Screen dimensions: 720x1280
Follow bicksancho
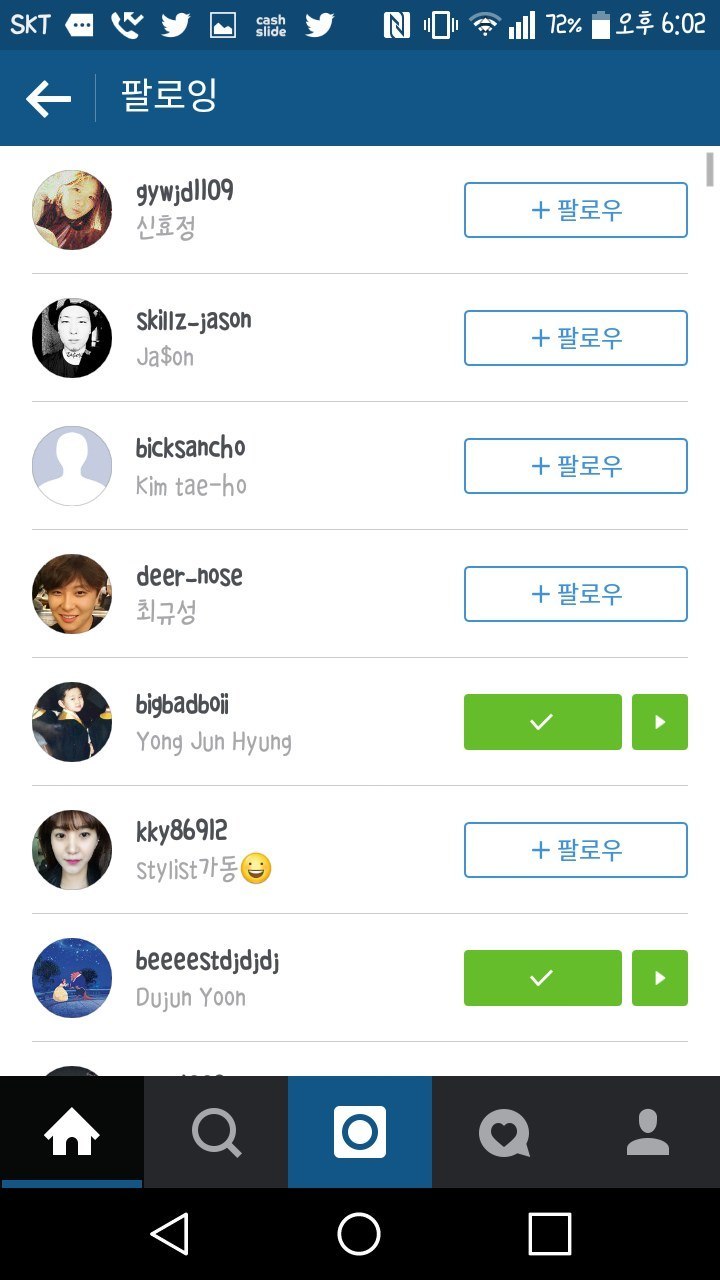point(575,466)
